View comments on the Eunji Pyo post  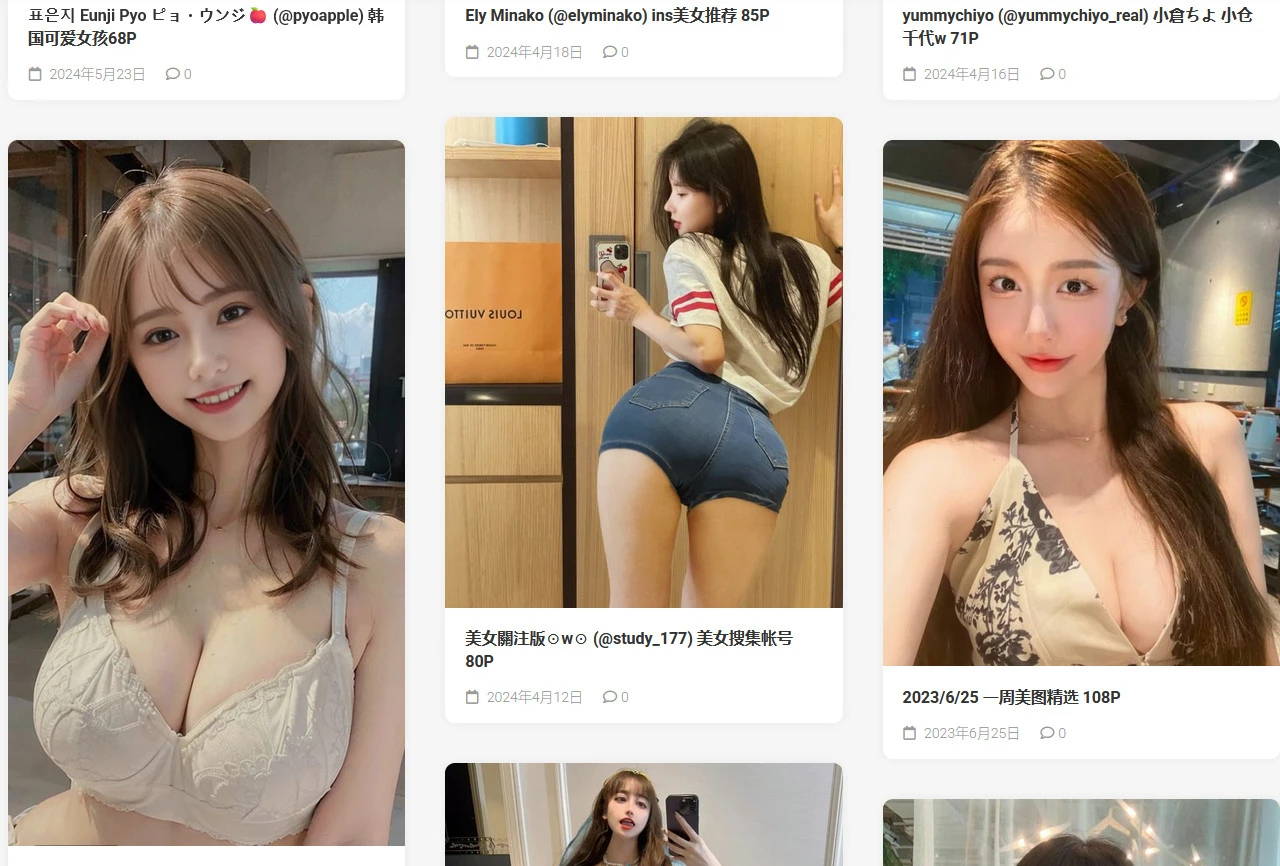tap(179, 74)
